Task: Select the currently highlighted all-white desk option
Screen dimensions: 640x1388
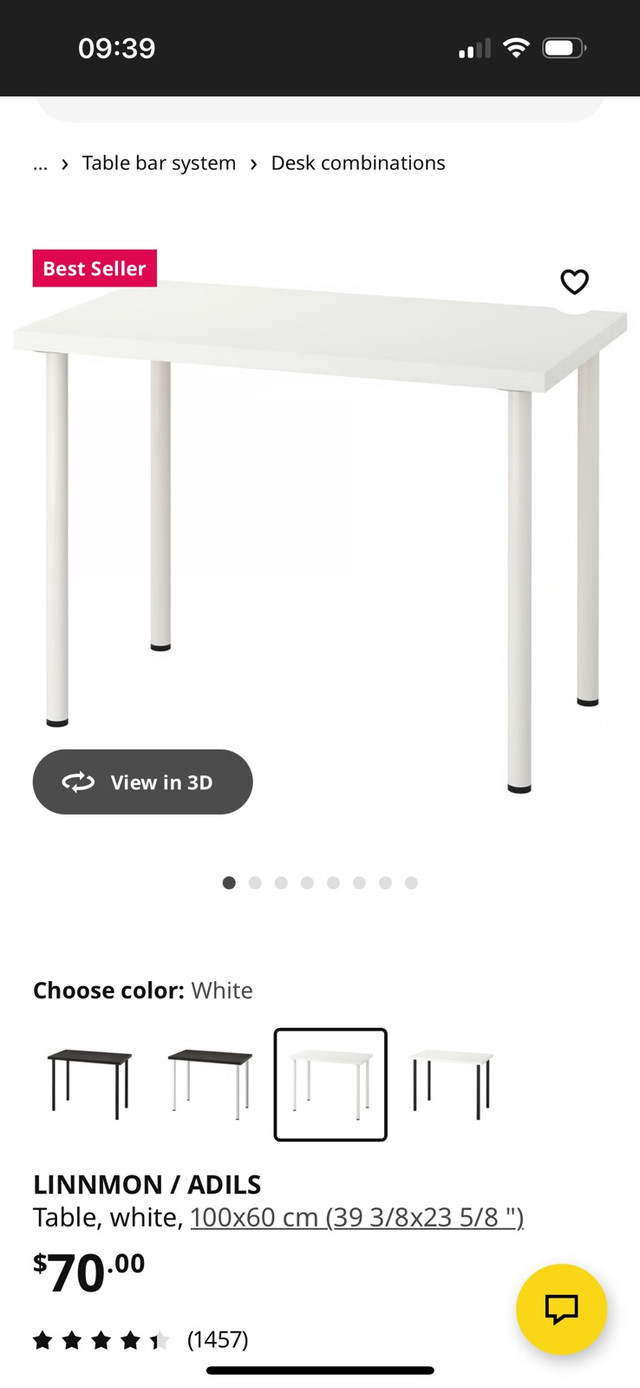Action: (x=330, y=1084)
